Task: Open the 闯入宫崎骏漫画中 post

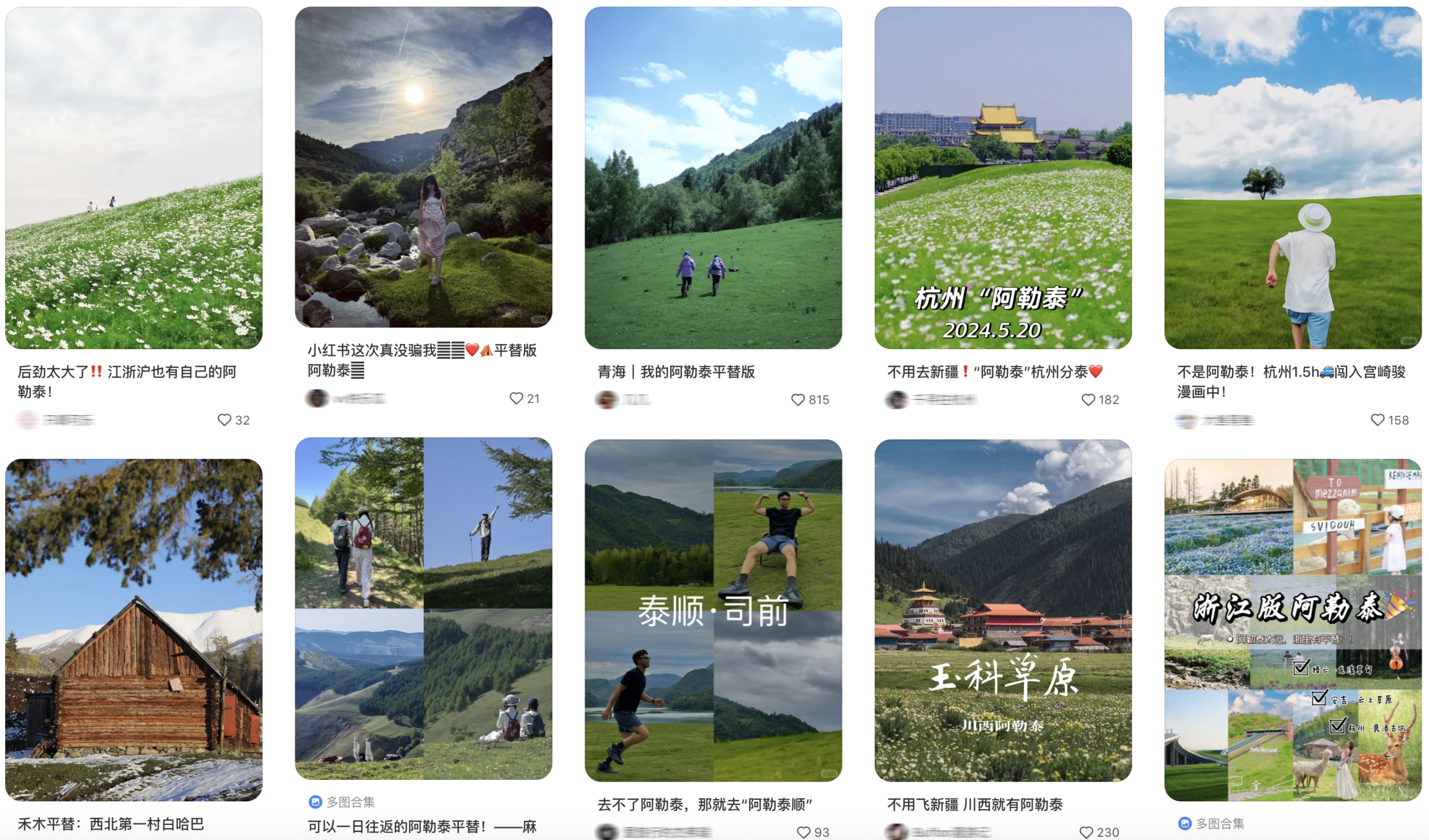Action: (1292, 177)
